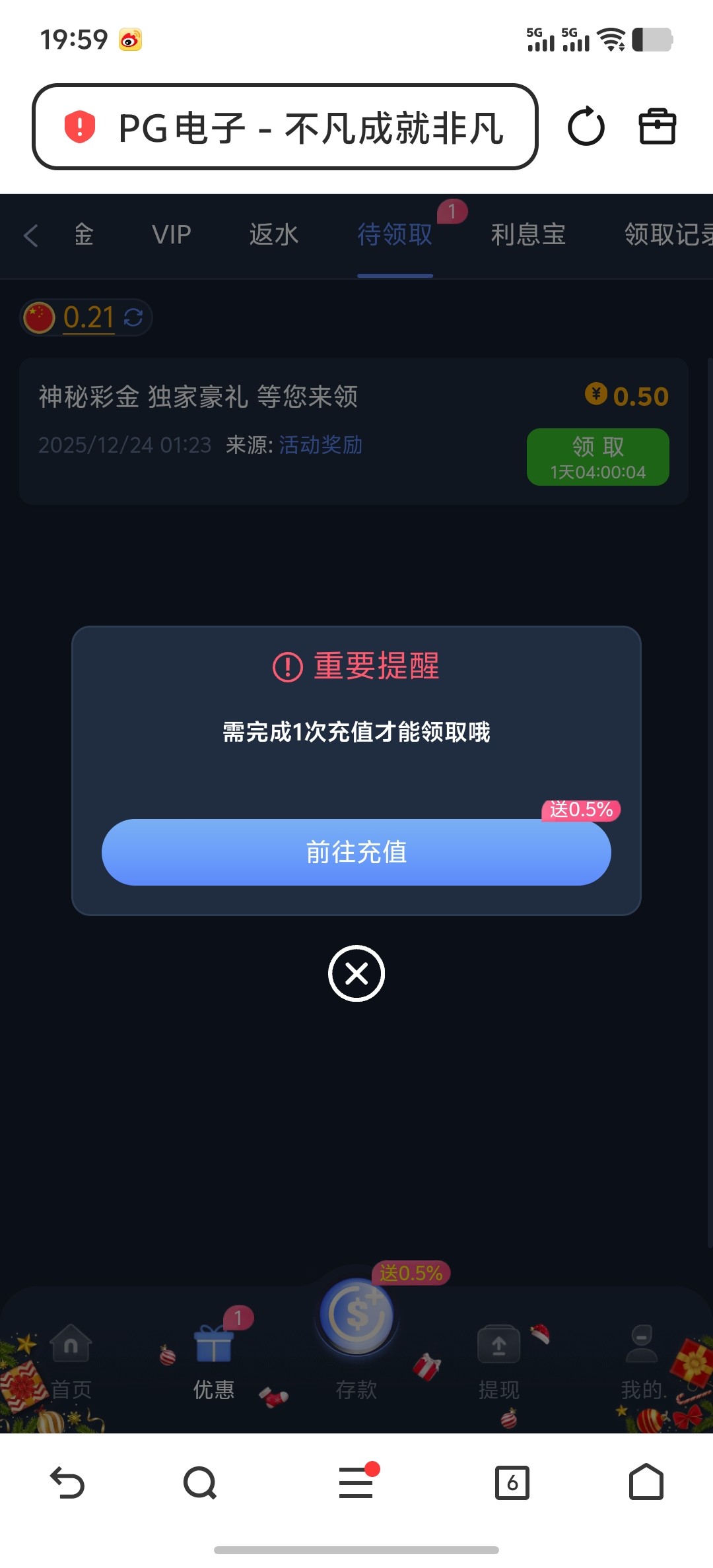The height and width of the screenshot is (1568, 713).
Task: Reload the page from the browser bar
Action: click(586, 127)
